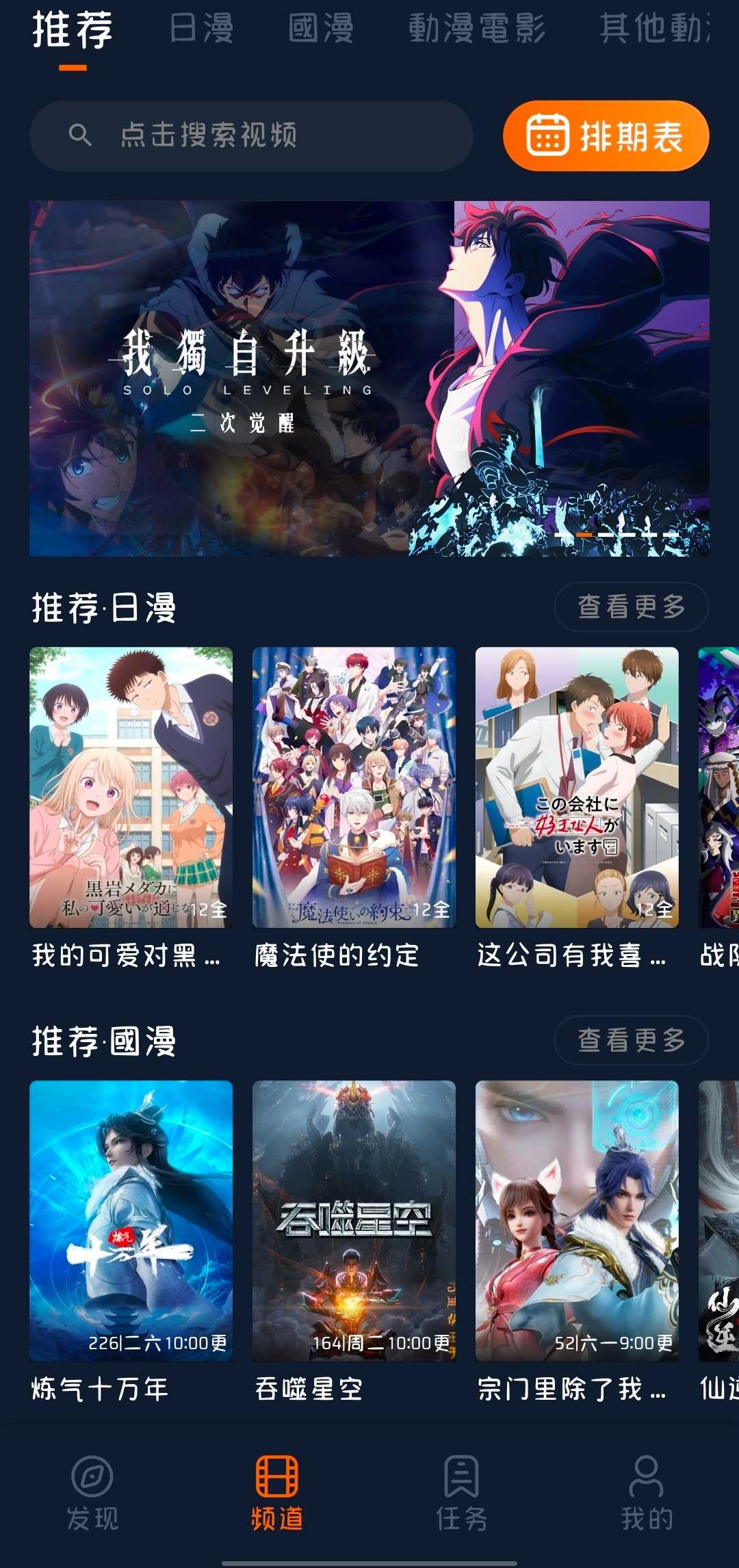Switch to the 國漫 top tab
This screenshot has height=1568, width=739.
coord(321,29)
